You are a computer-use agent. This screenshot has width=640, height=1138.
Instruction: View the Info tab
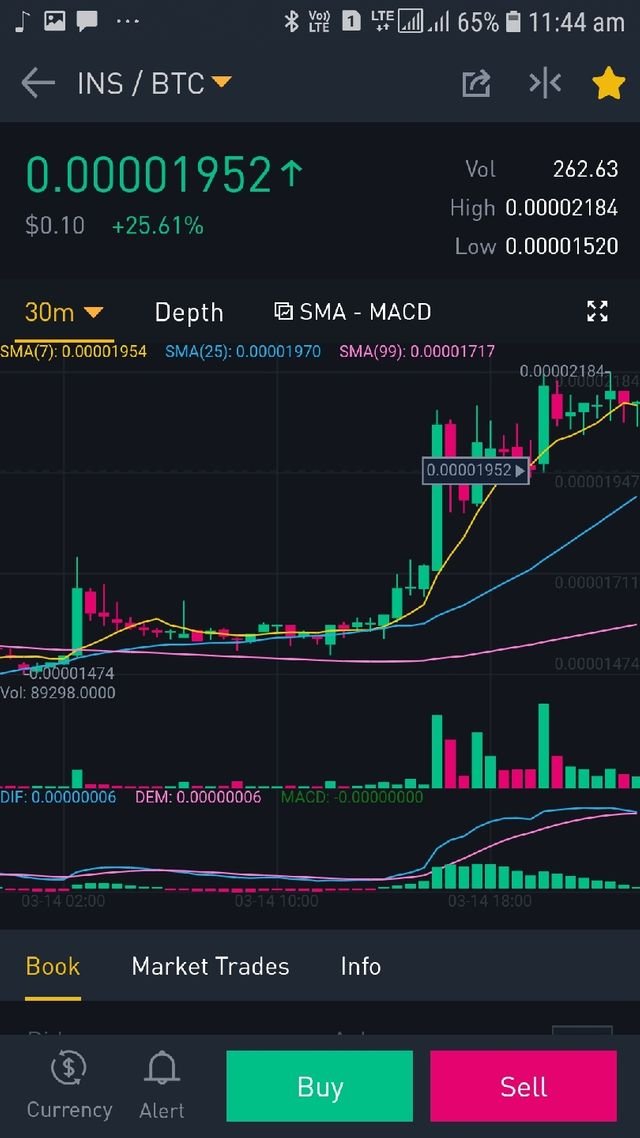tap(360, 966)
